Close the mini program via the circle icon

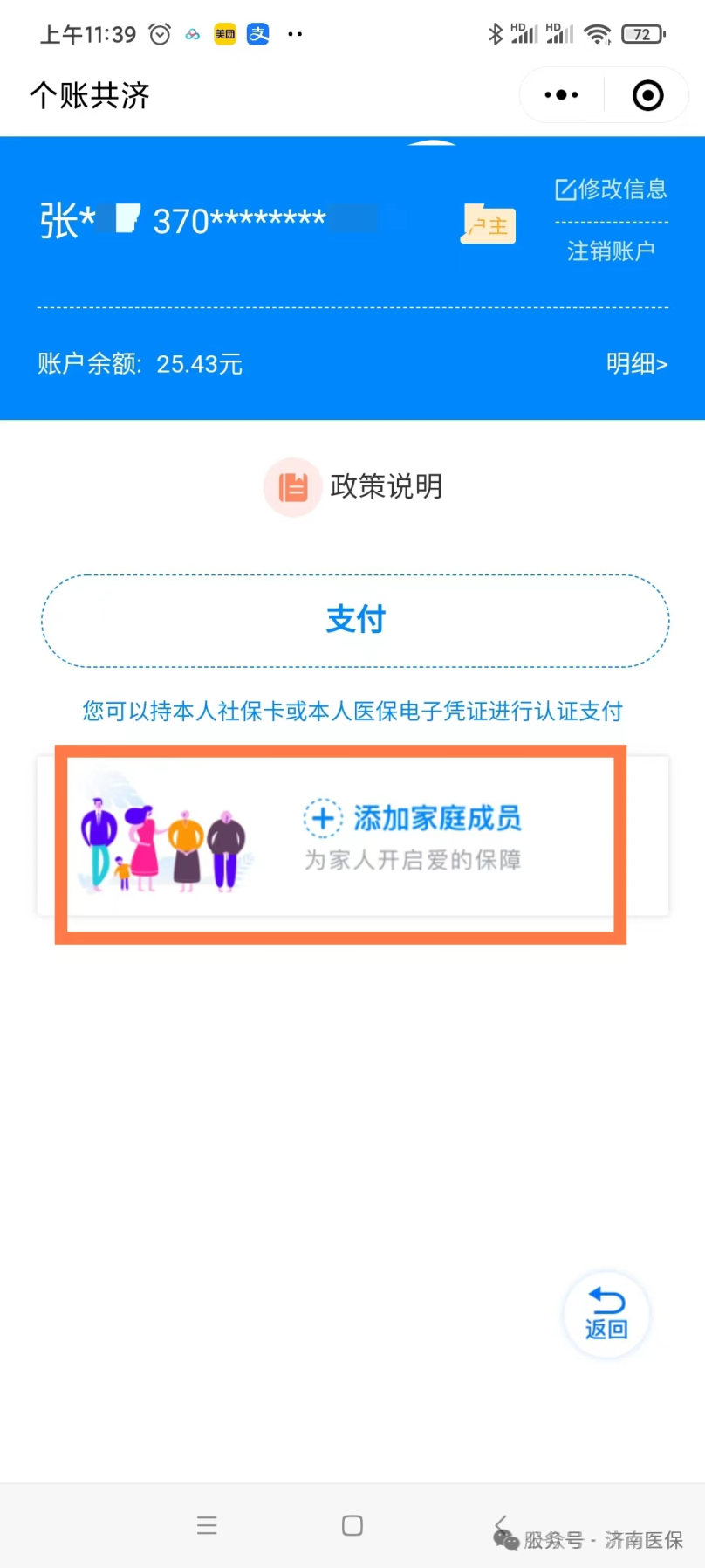click(647, 95)
